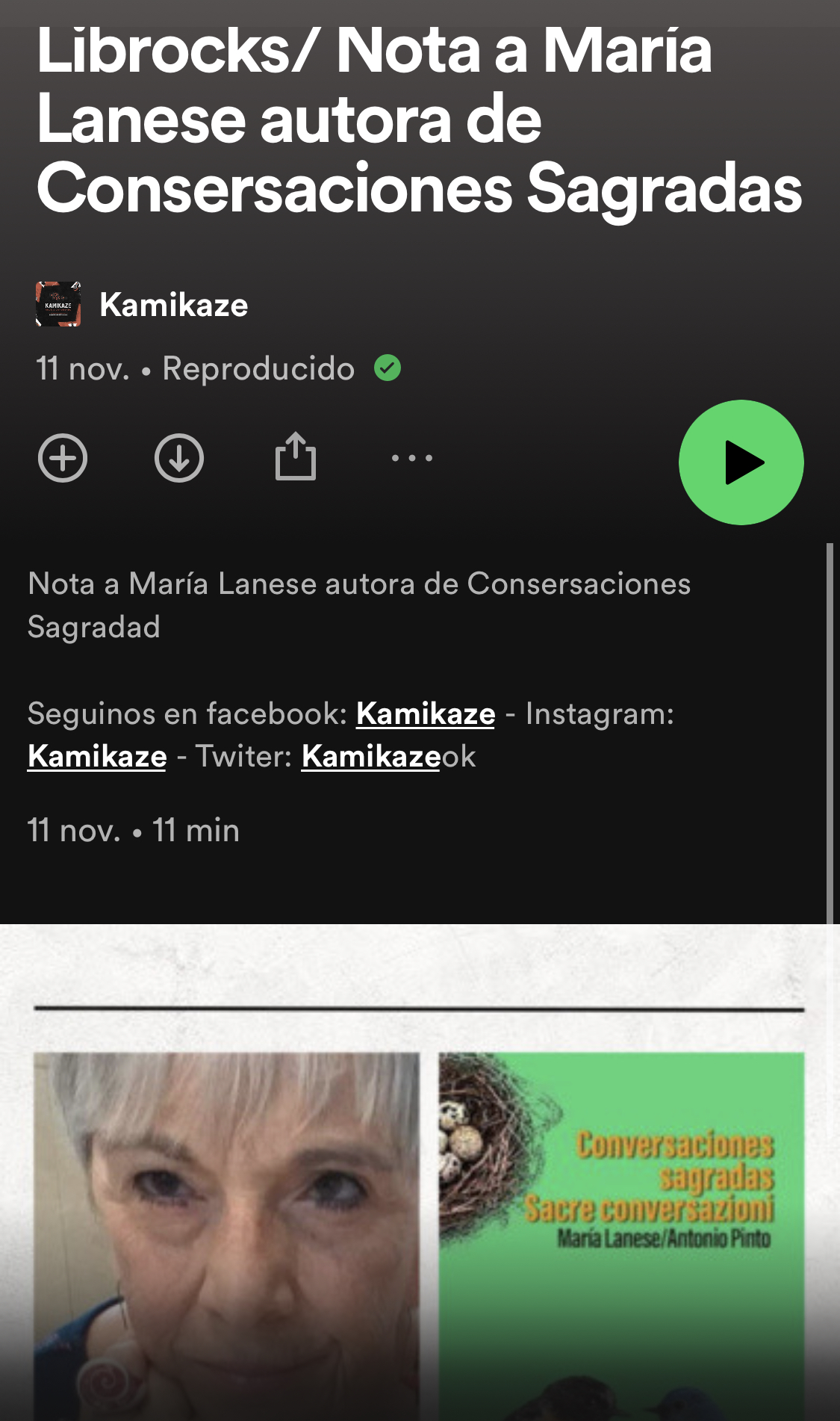Open the Kamikaze Twitter link
Screen dimensions: 840x1421
tap(371, 756)
